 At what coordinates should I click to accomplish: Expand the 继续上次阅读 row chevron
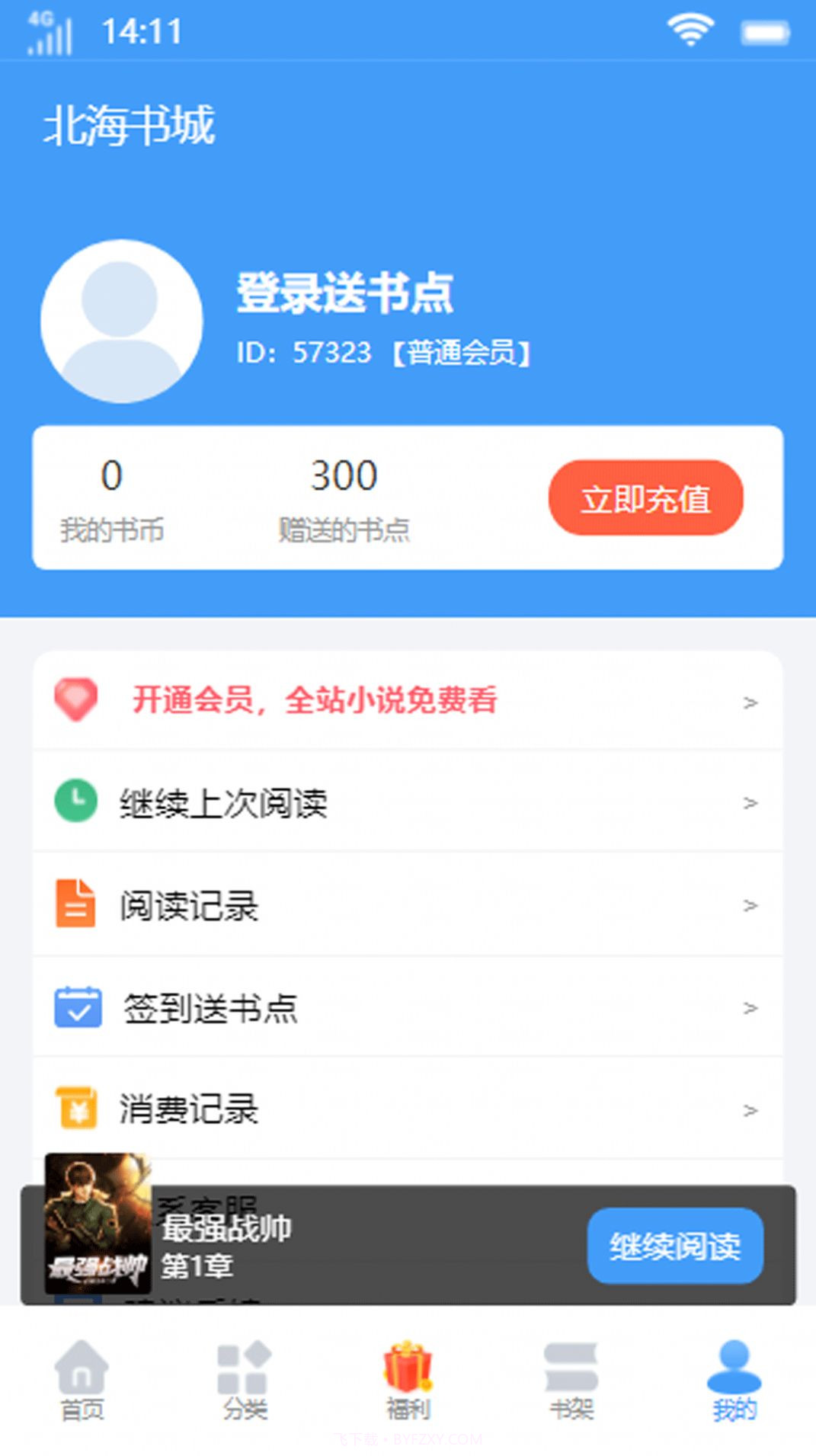tap(750, 802)
